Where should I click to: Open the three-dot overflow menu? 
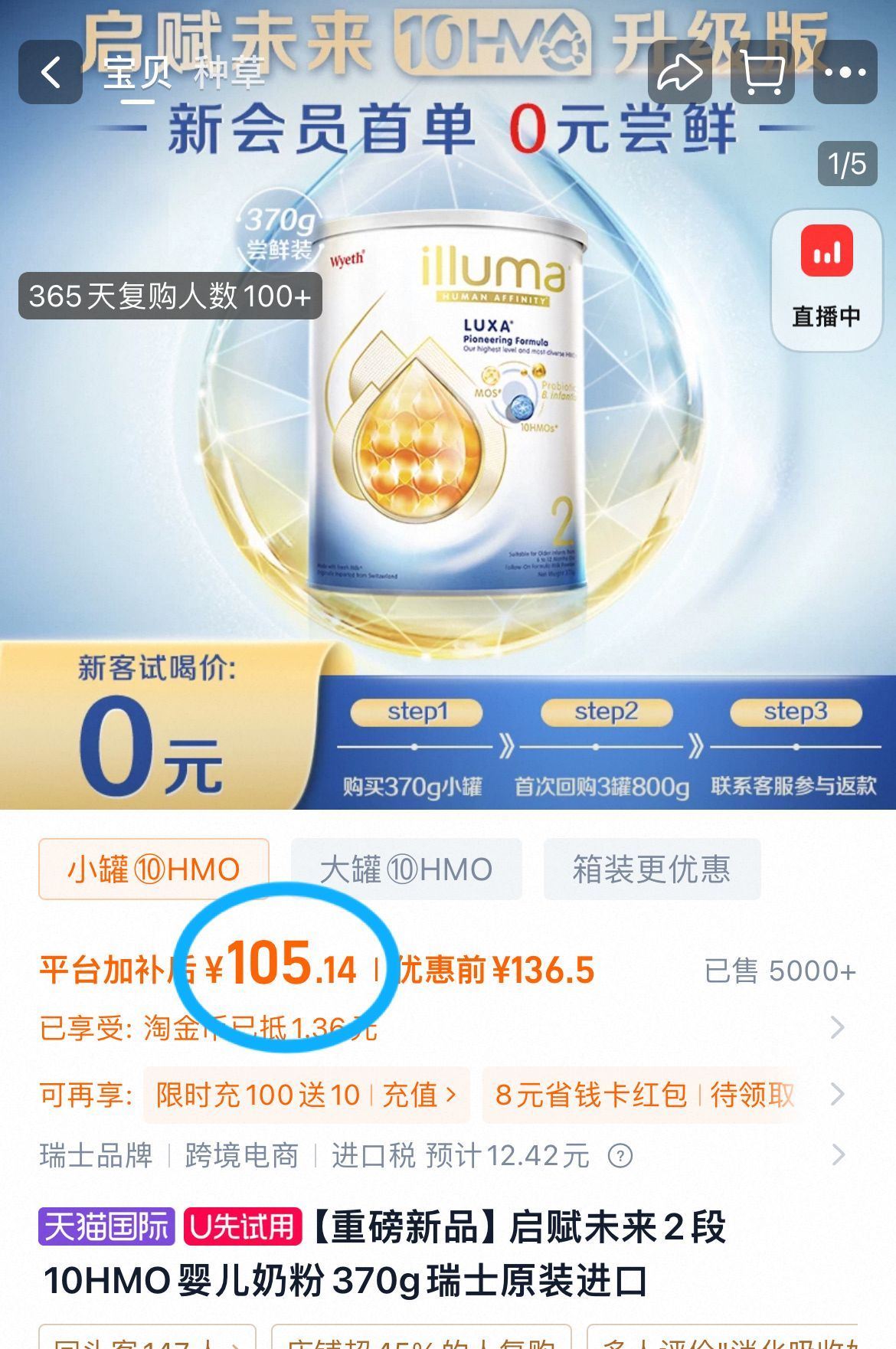click(x=845, y=72)
